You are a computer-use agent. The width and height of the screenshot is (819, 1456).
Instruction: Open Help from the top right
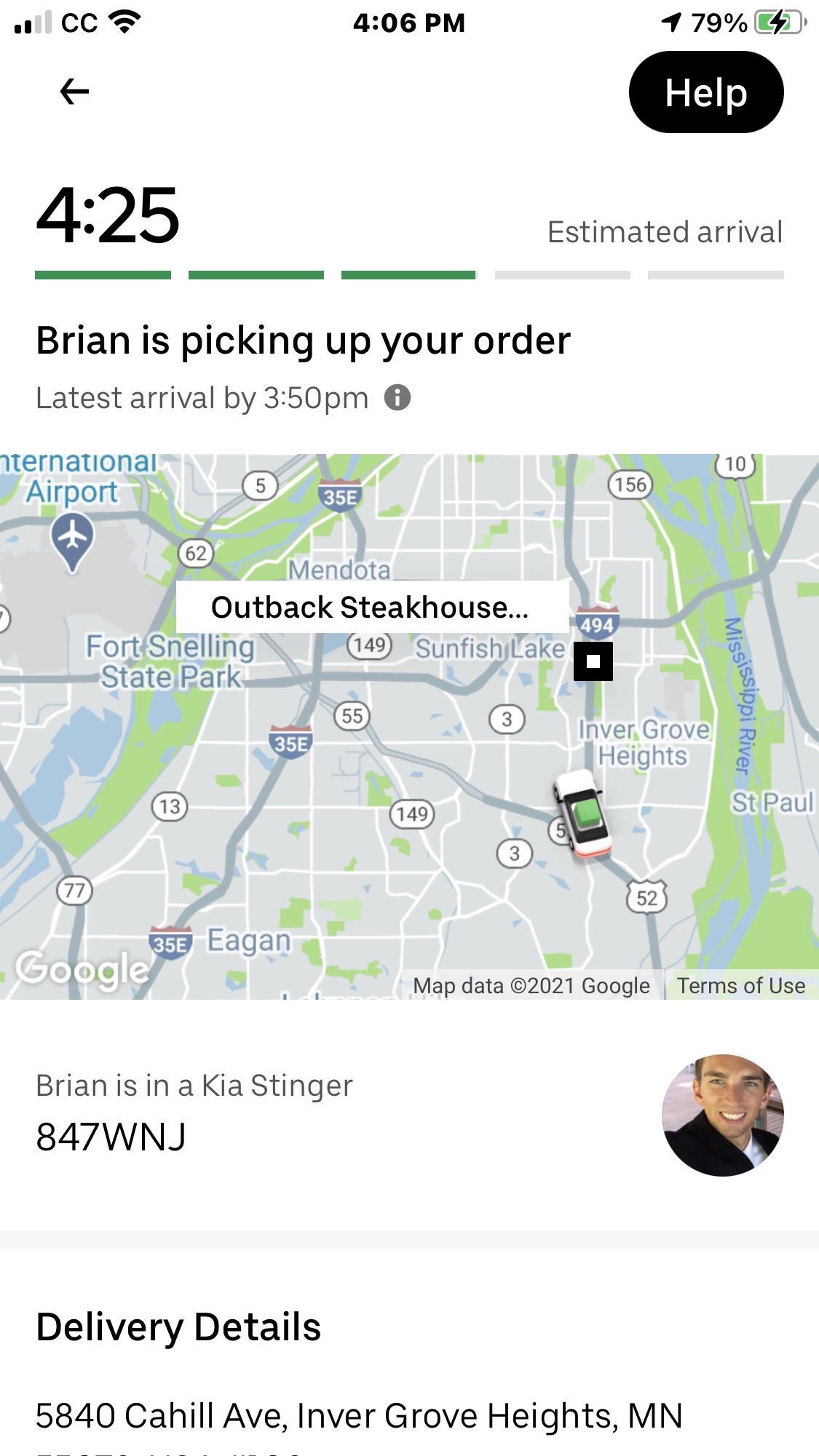705,92
